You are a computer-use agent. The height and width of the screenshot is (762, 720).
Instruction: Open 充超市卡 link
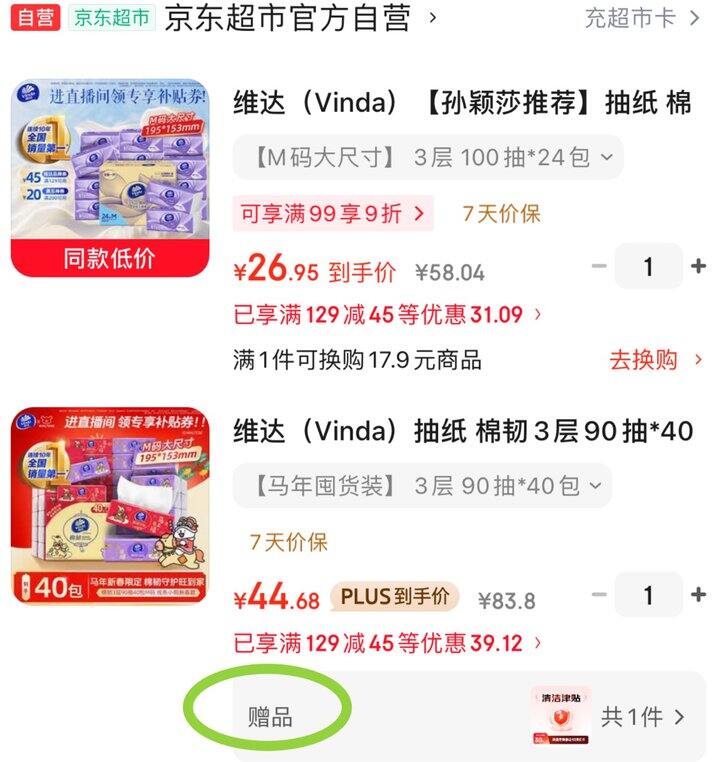click(642, 18)
